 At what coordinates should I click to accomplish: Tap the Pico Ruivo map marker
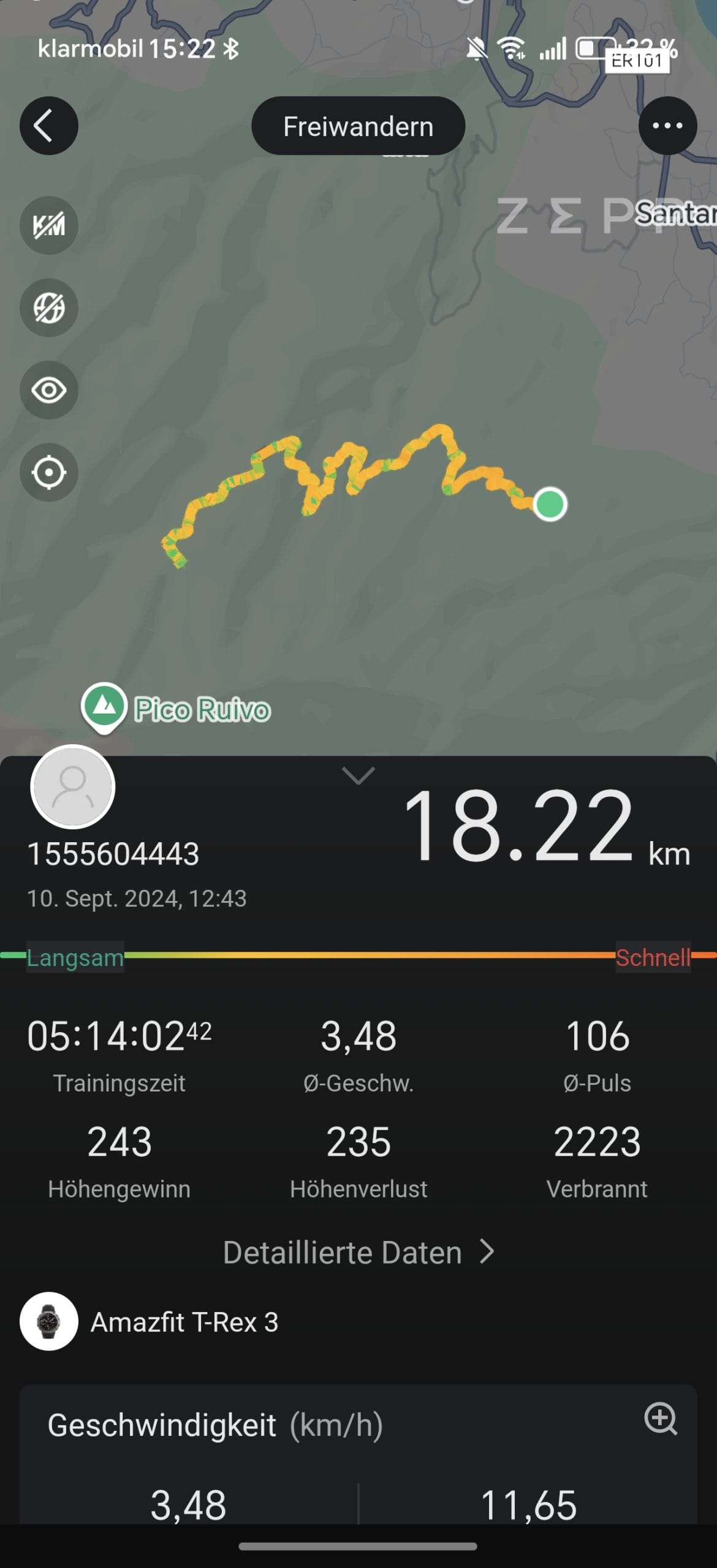[104, 708]
